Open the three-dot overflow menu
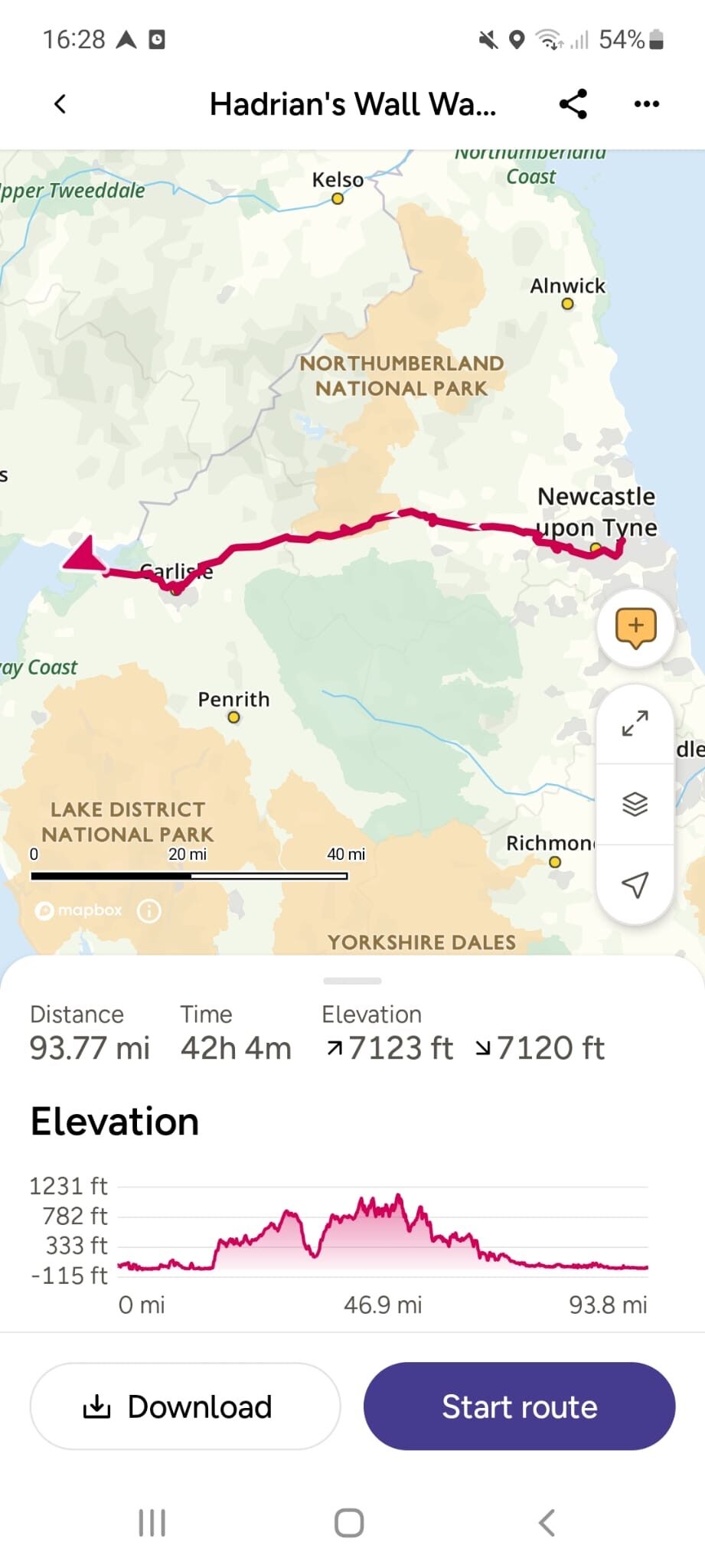The height and width of the screenshot is (1568, 705). pos(646,104)
